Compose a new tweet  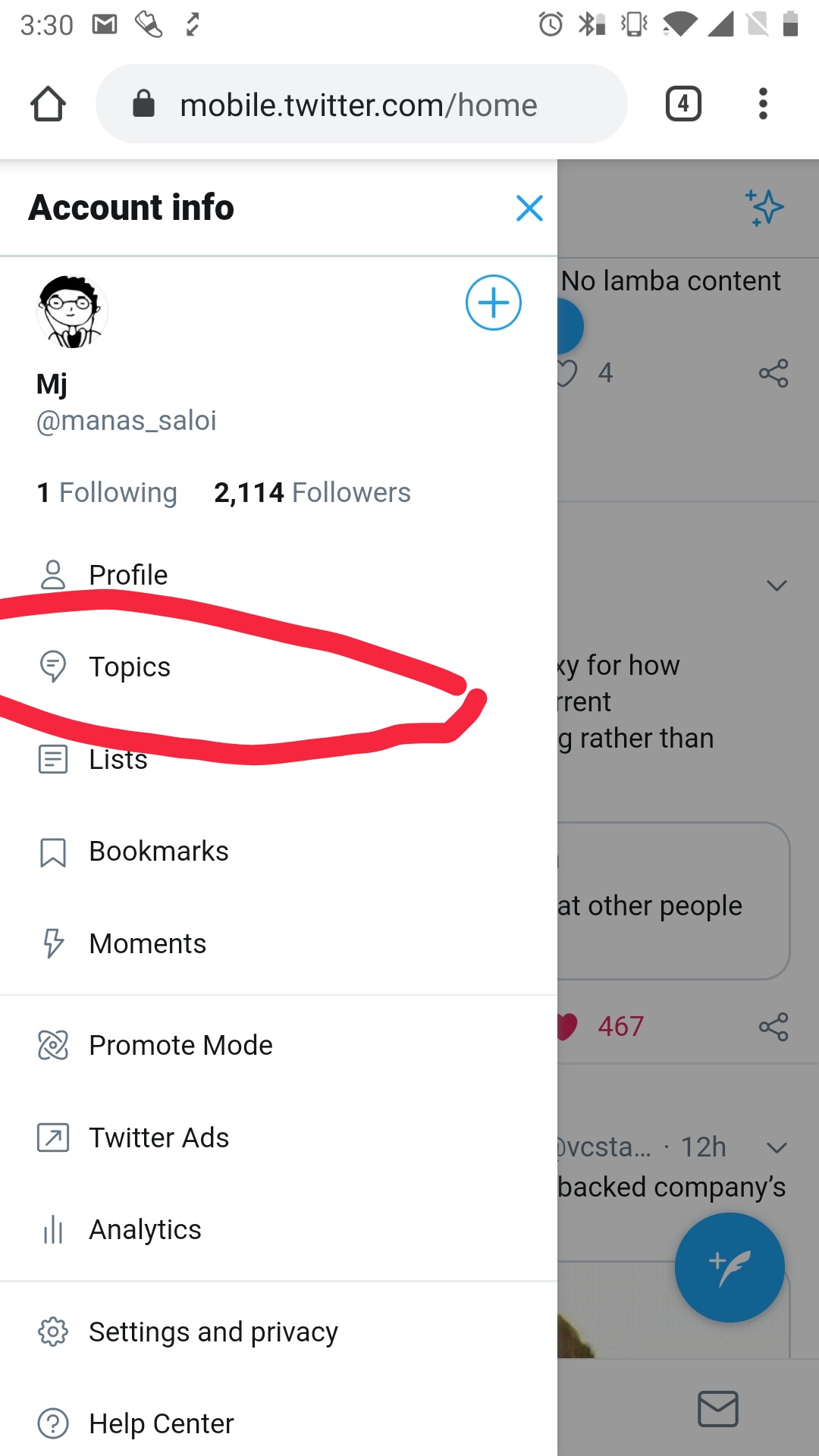[x=730, y=1267]
